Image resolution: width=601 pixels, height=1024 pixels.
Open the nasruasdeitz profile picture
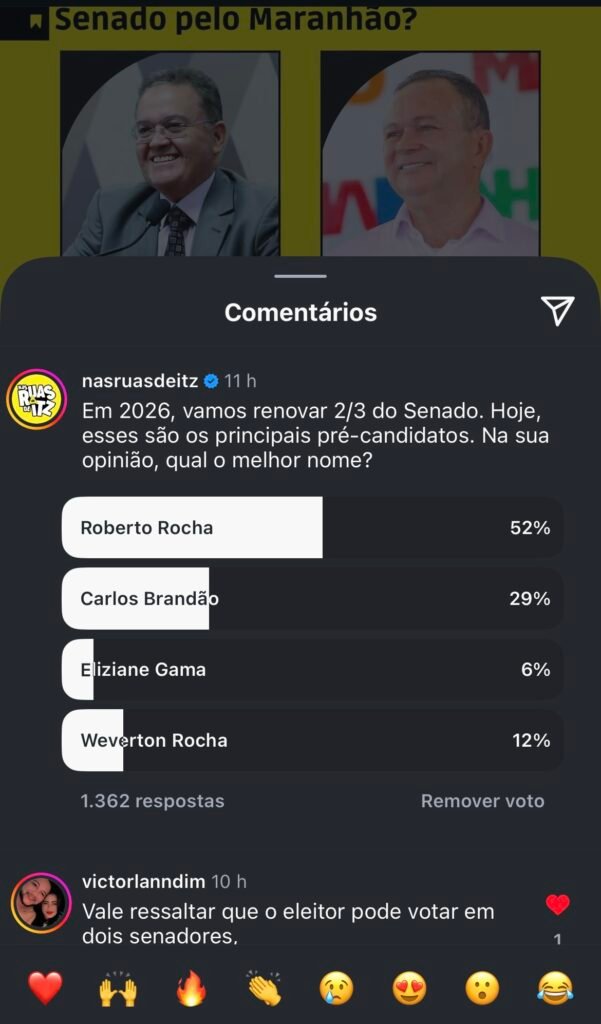click(x=37, y=399)
